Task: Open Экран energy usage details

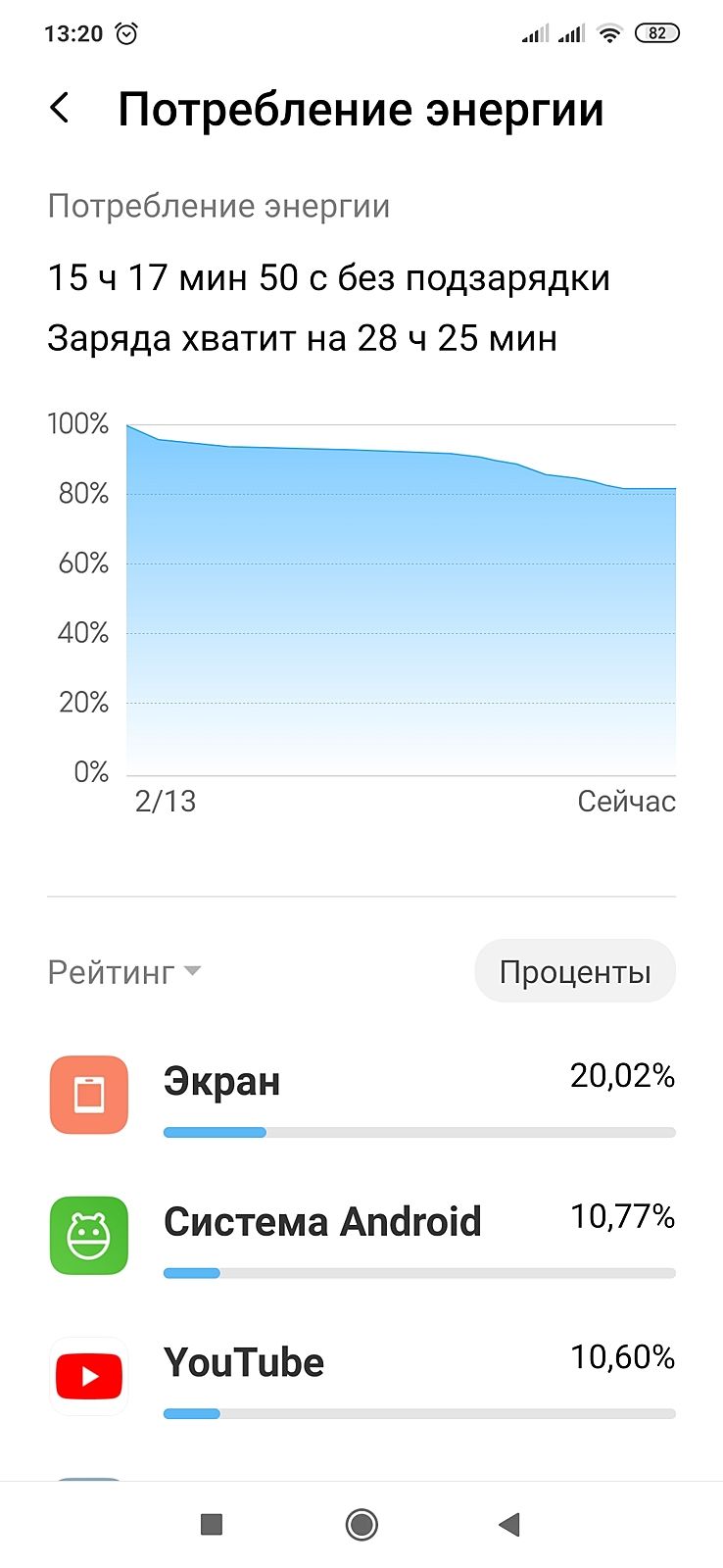Action: tap(361, 1095)
